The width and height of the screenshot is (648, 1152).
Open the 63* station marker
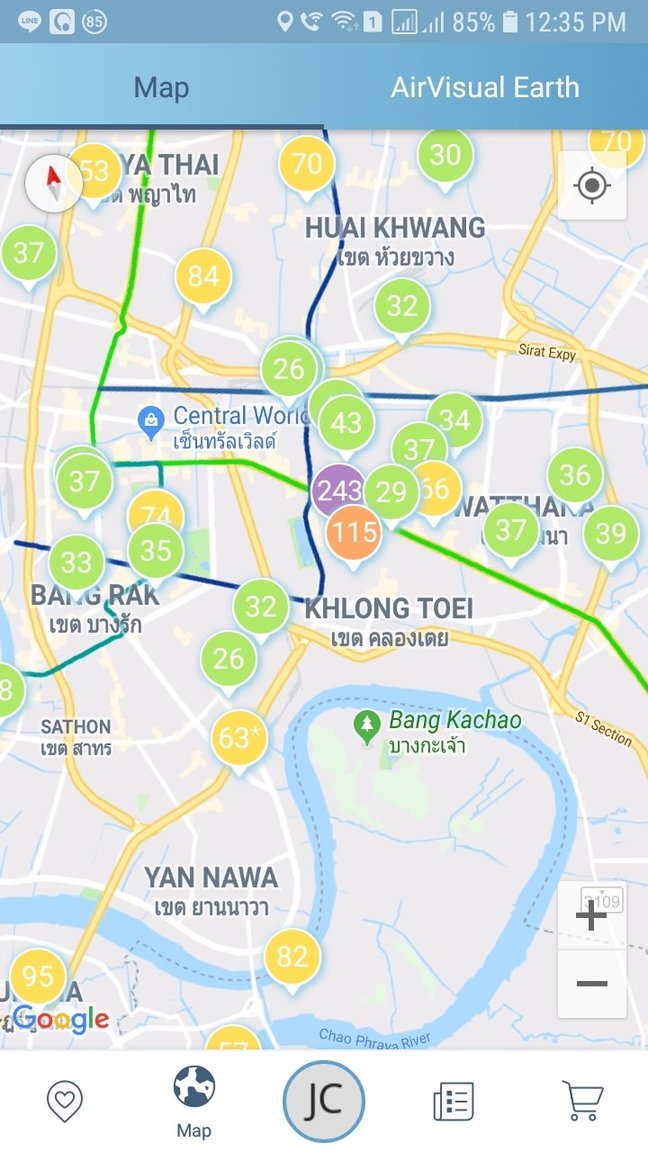pos(239,739)
